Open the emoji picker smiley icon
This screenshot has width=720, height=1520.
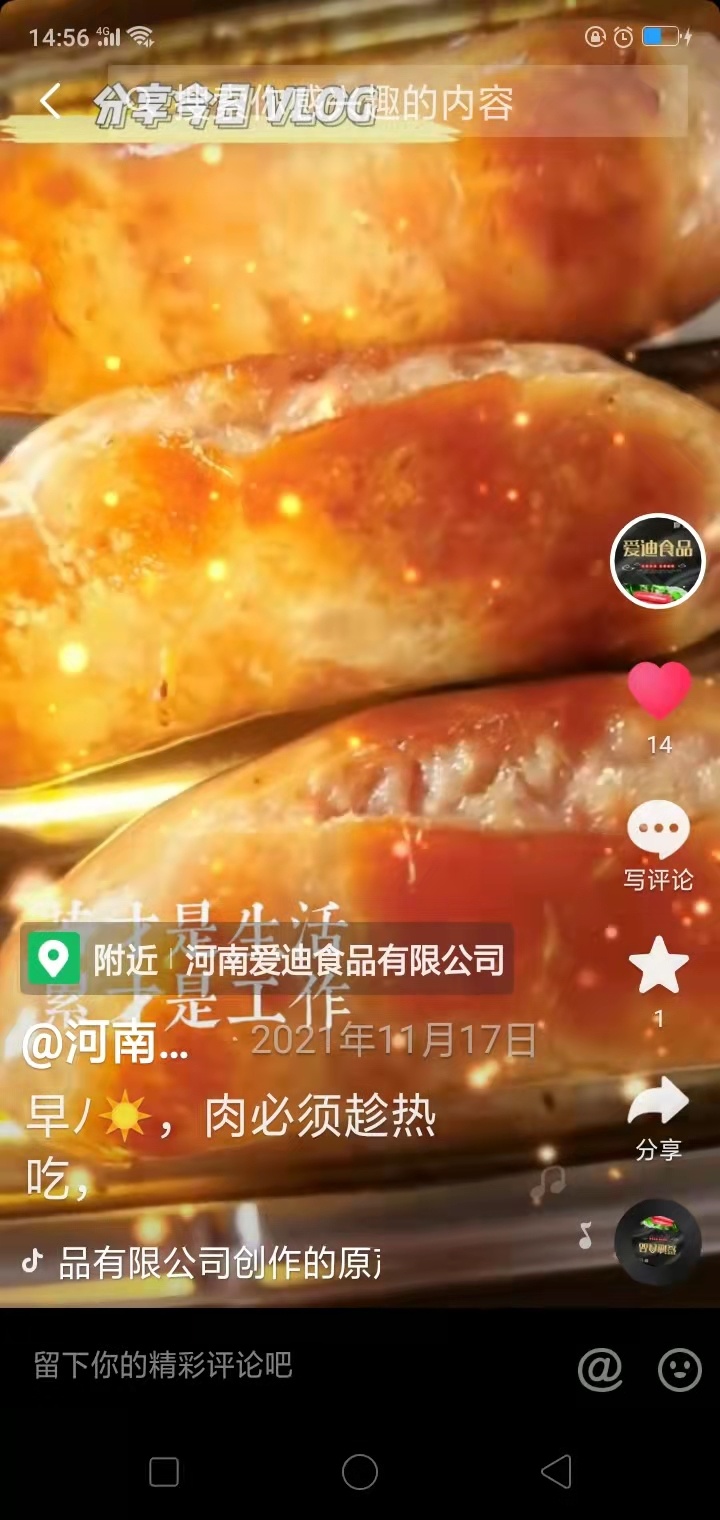point(679,1369)
